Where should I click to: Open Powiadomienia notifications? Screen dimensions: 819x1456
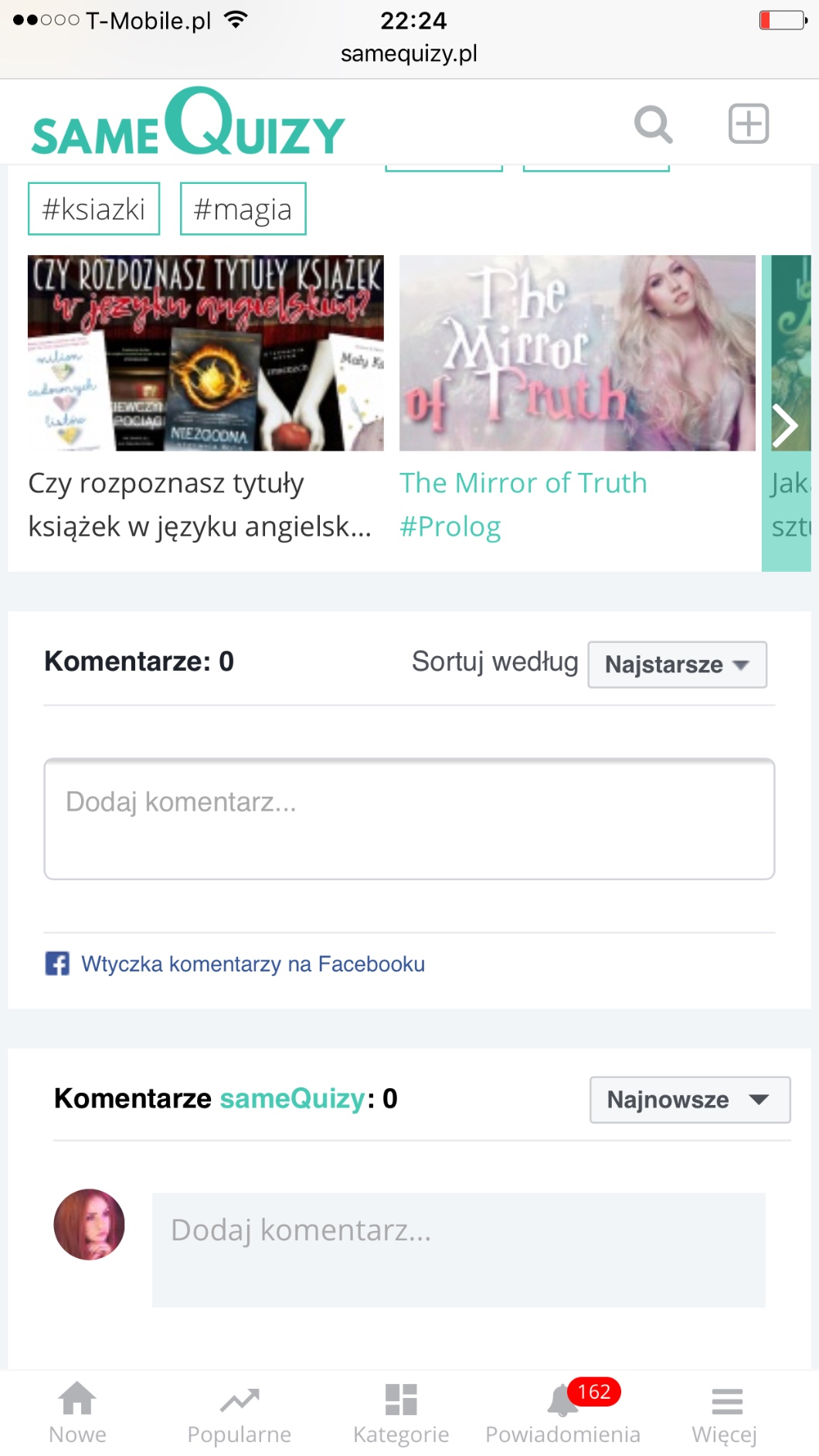tap(563, 1413)
